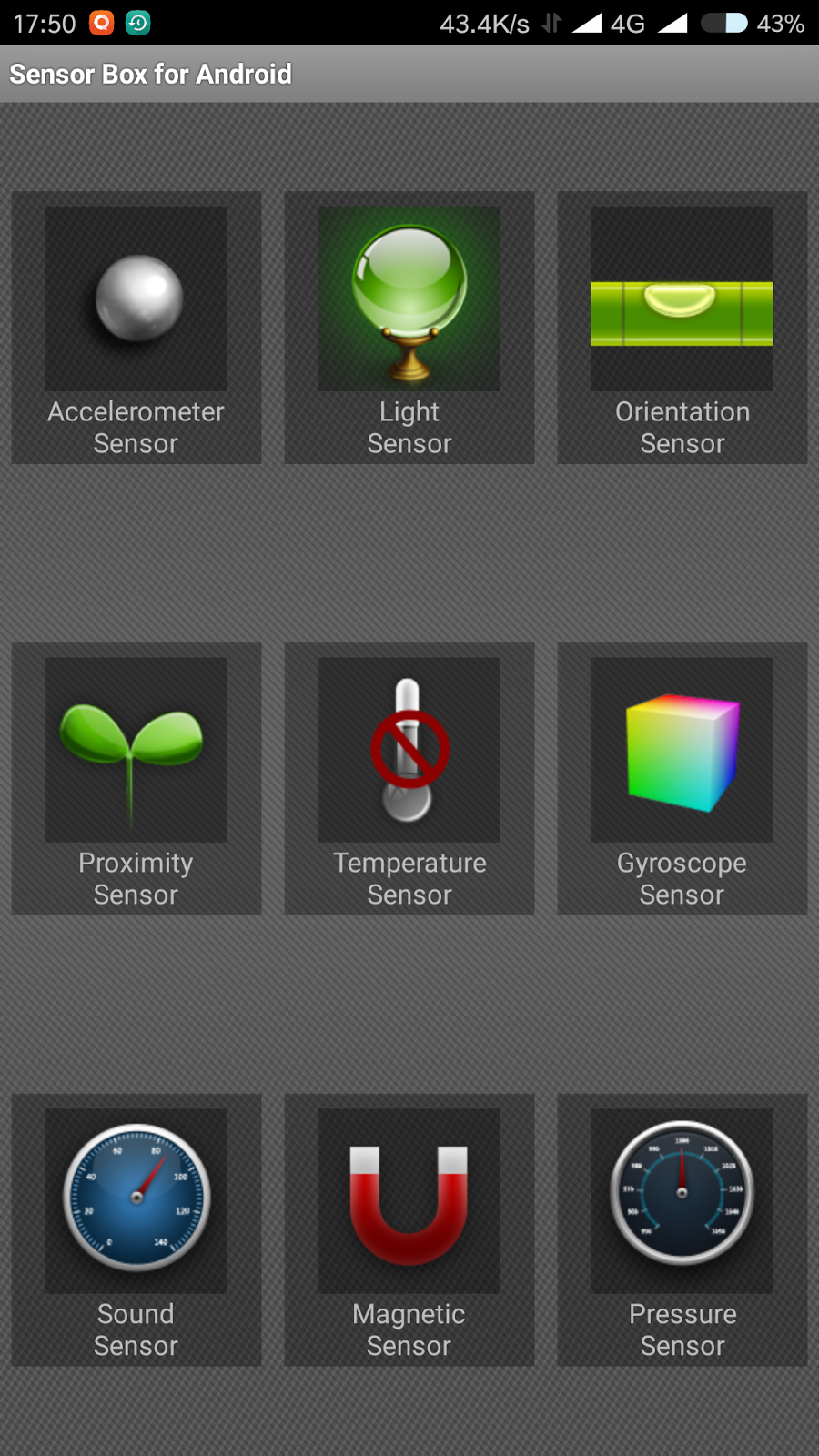Launch the Orientation Sensor

[682, 328]
